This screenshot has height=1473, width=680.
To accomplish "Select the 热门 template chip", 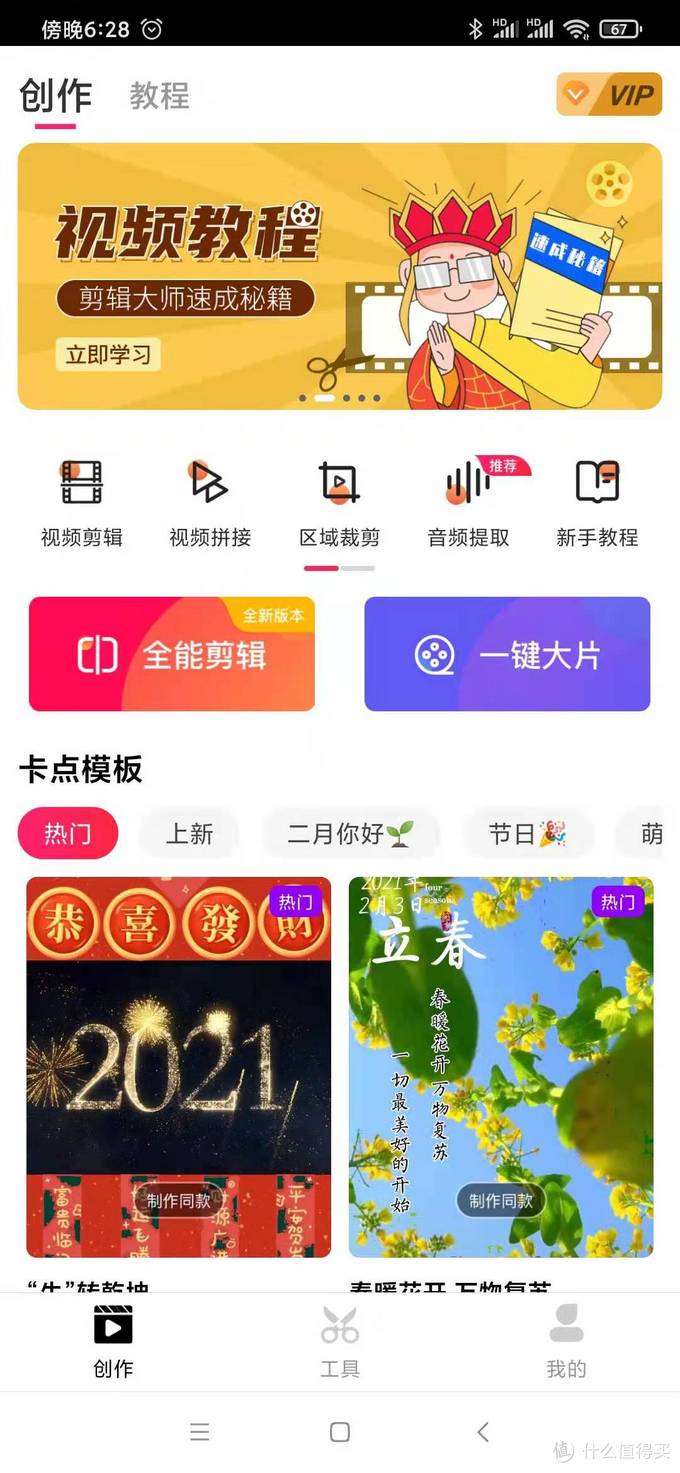I will pos(68,833).
